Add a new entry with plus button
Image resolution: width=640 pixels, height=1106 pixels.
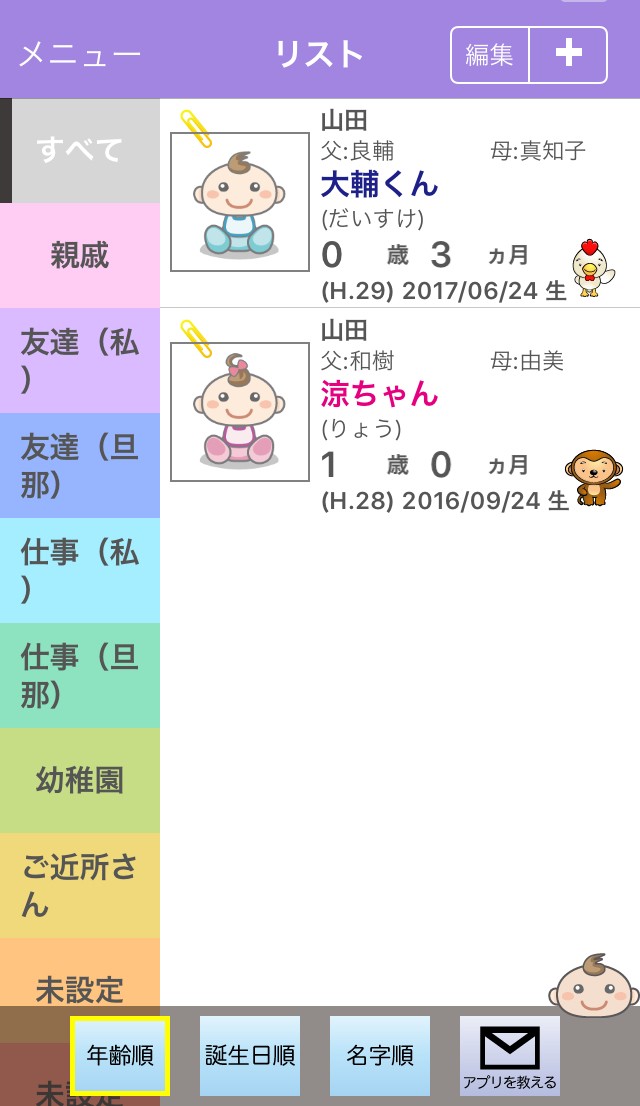[x=568, y=54]
